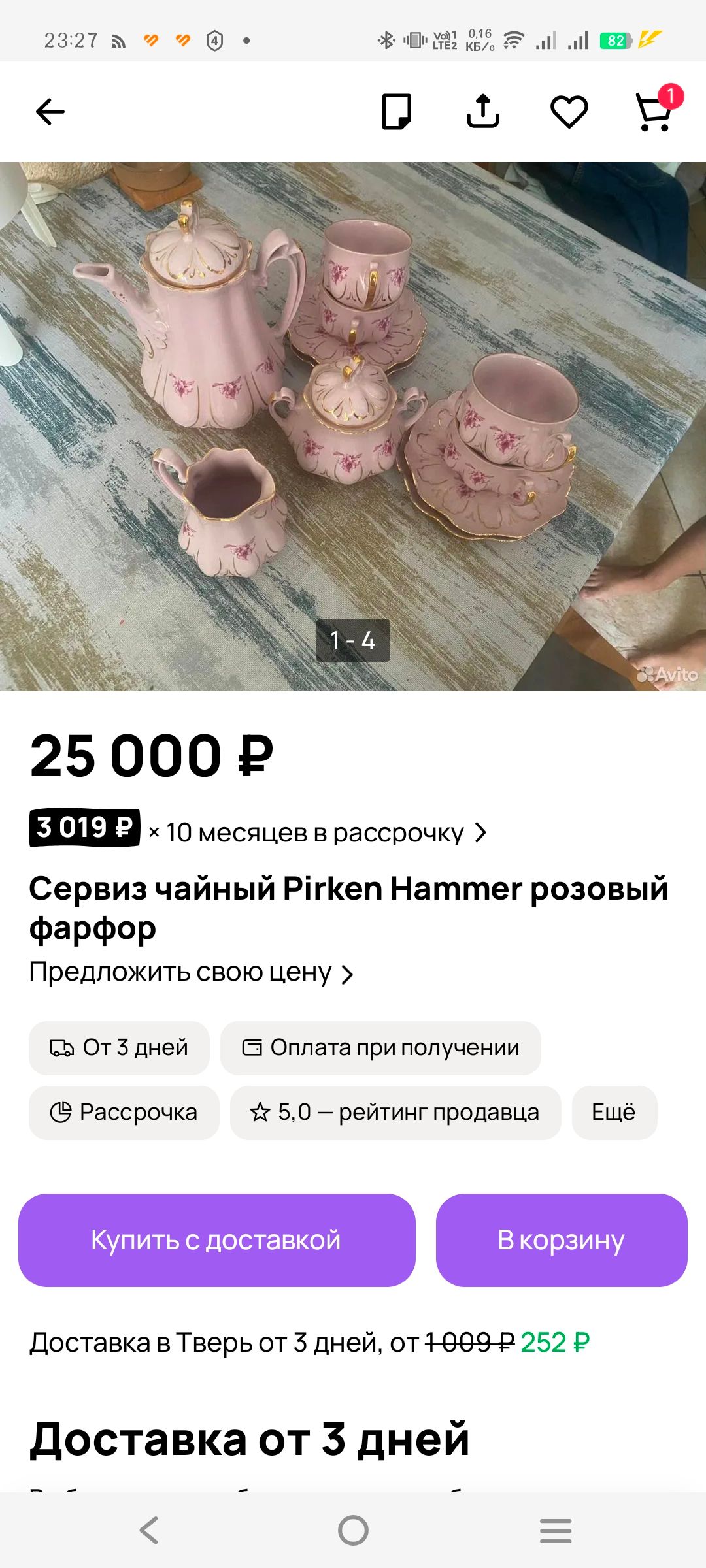Image resolution: width=706 pixels, height=1568 pixels.
Task: View the seller rating 5,0 chip
Action: click(x=395, y=1113)
